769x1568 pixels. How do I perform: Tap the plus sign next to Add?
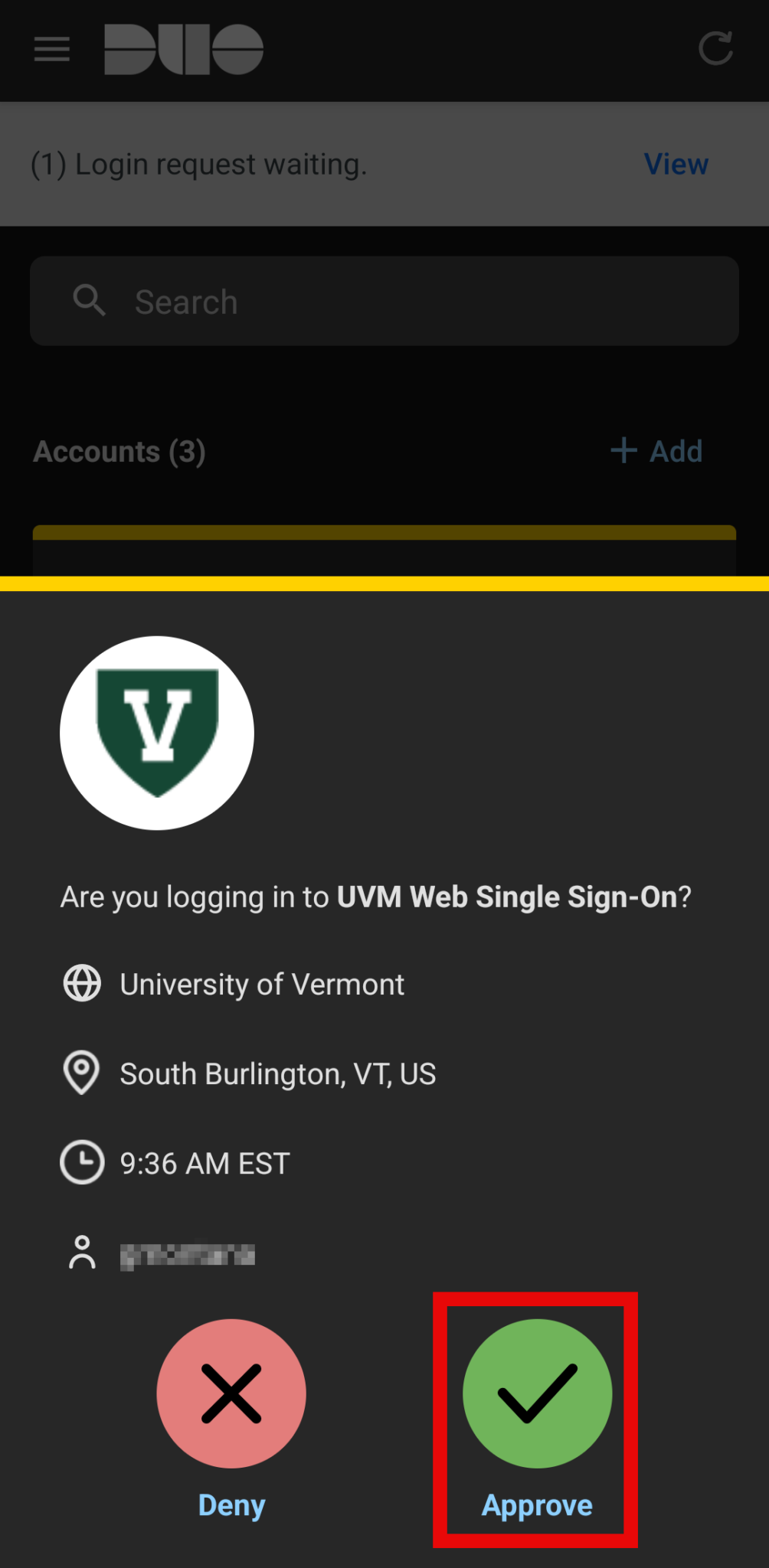tap(623, 451)
